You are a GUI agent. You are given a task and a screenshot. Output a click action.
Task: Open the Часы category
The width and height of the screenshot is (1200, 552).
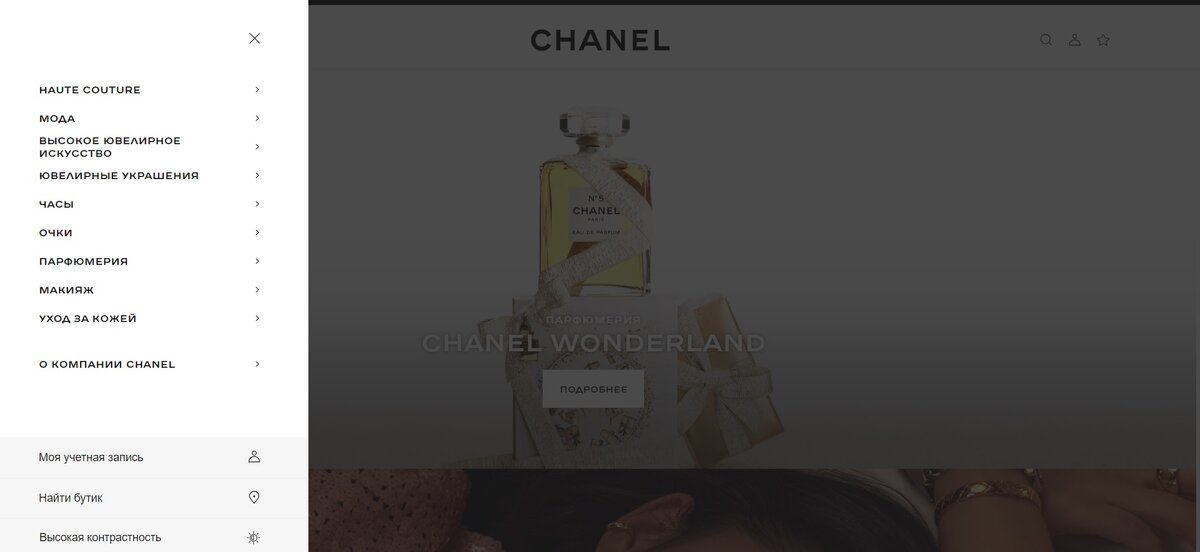point(56,205)
